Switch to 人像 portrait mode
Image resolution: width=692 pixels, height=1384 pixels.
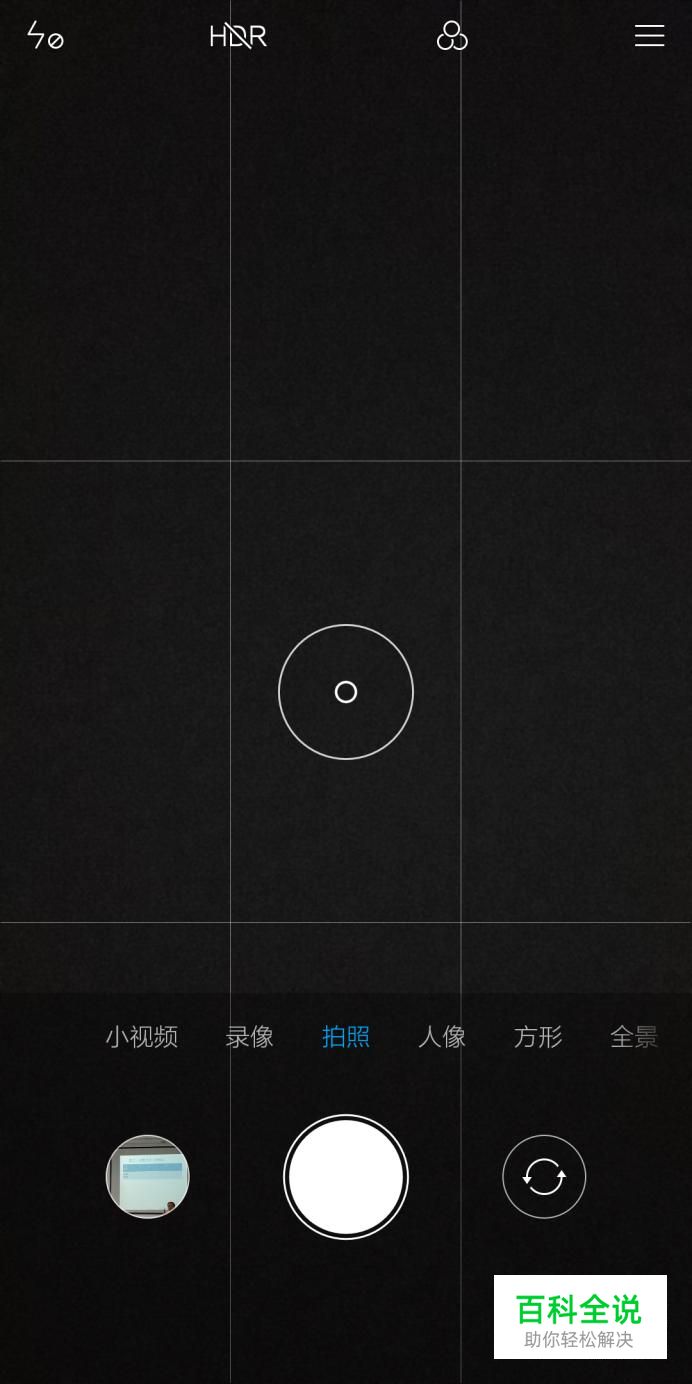pos(442,1037)
